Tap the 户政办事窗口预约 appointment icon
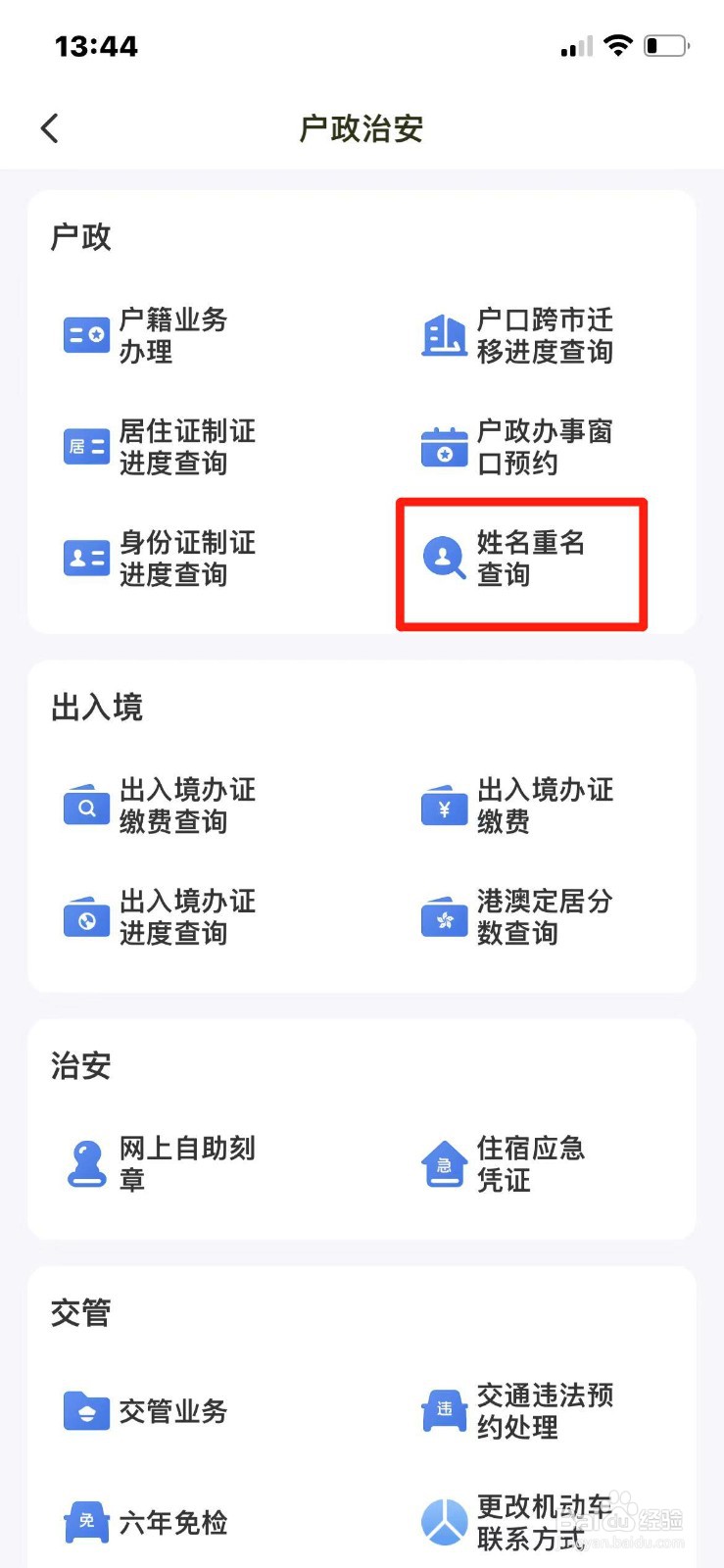Screen dimensions: 724x1568 click(444, 448)
